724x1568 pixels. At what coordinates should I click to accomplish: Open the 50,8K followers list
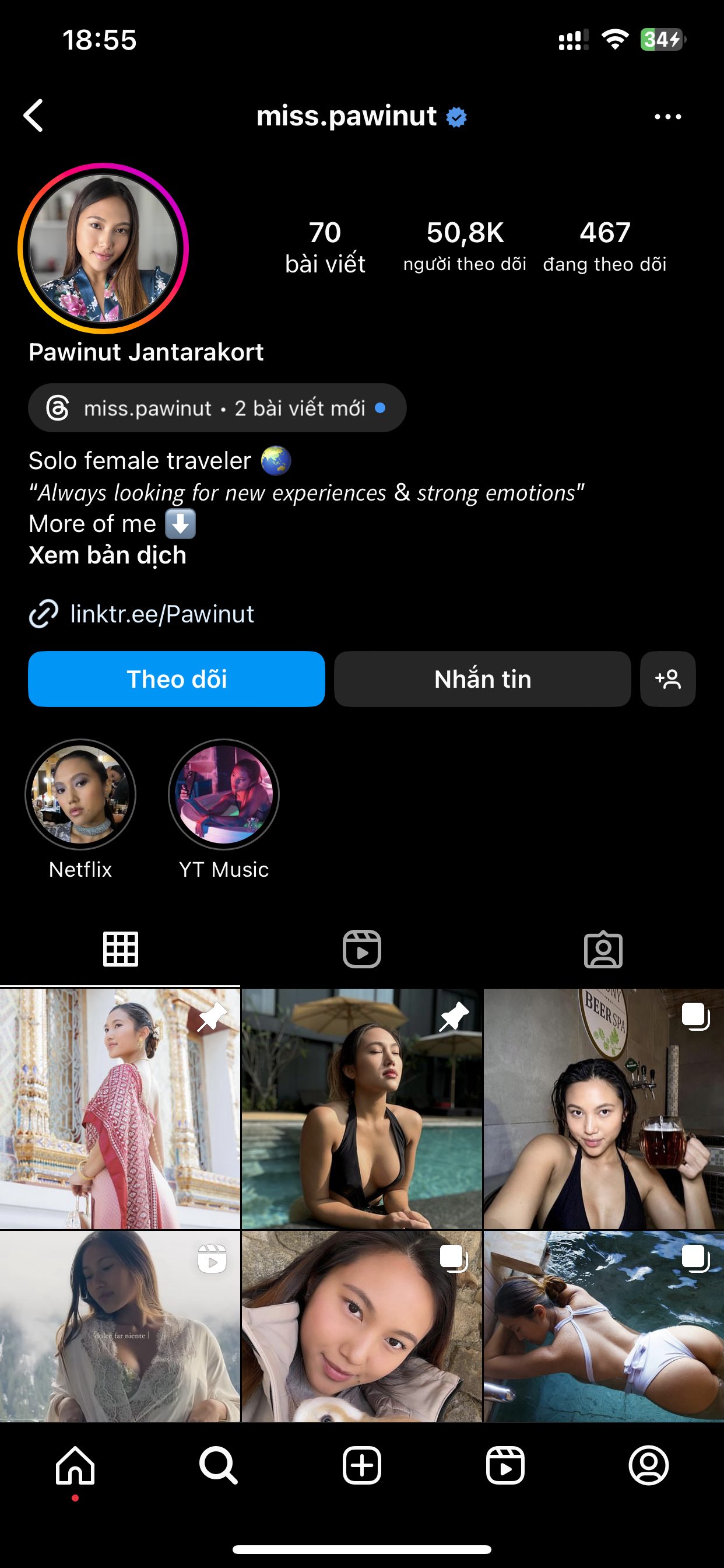[x=465, y=247]
